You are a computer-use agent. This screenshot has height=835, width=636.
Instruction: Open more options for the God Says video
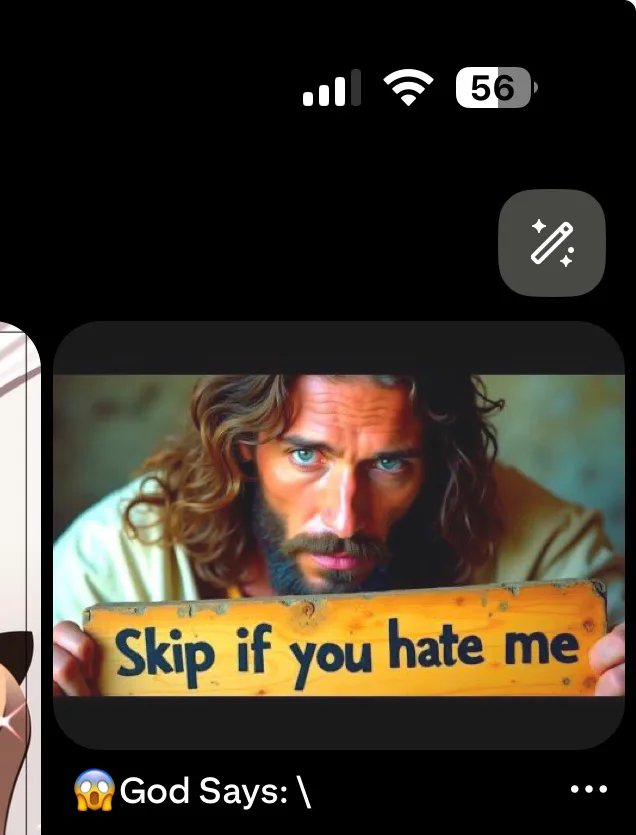click(589, 790)
